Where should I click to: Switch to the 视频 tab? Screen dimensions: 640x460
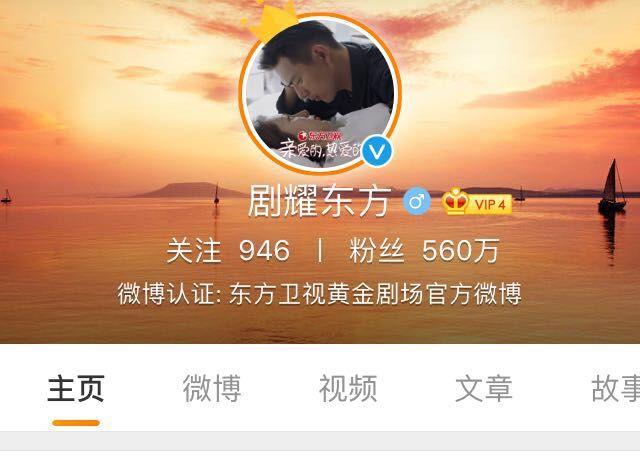(x=348, y=389)
